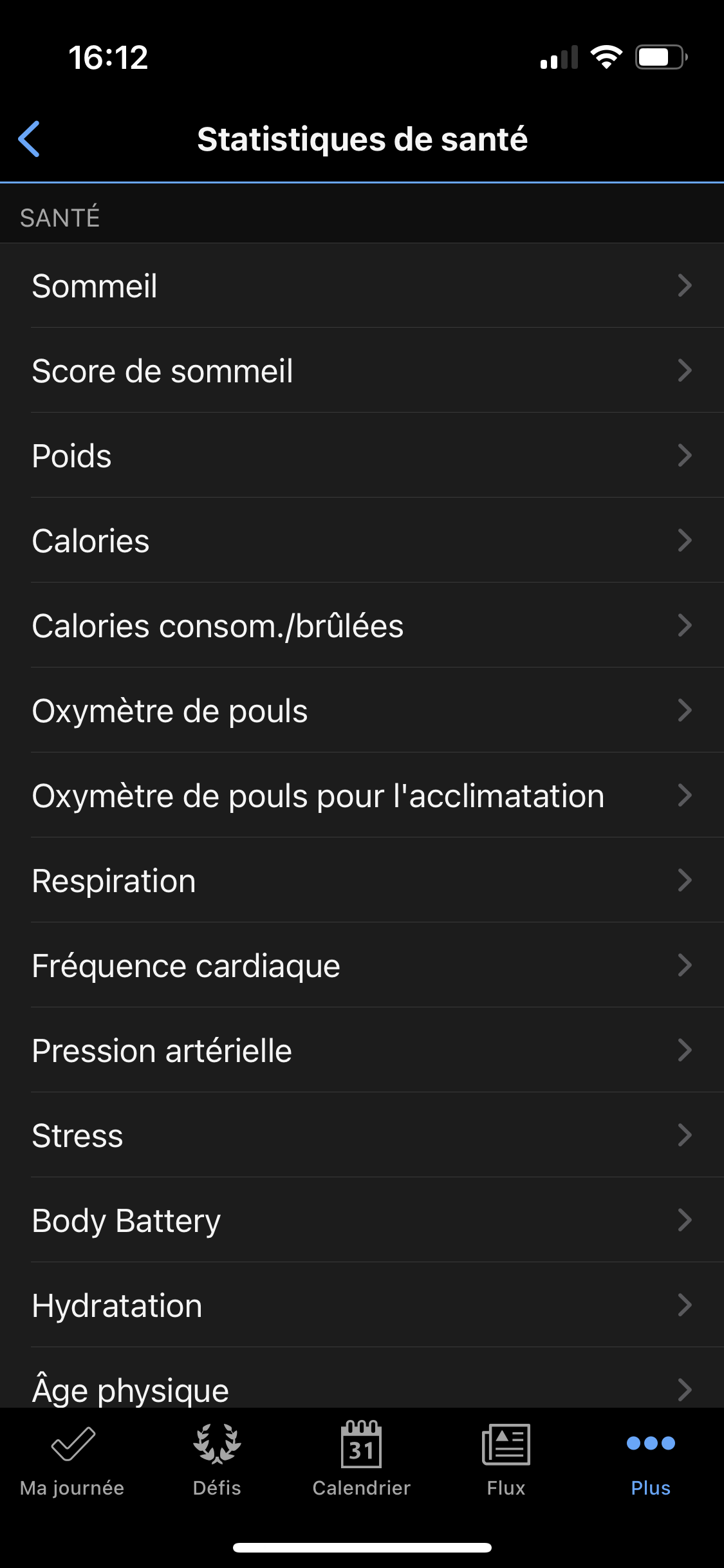Open the Sommeil statistics
724x1568 pixels.
coord(362,286)
